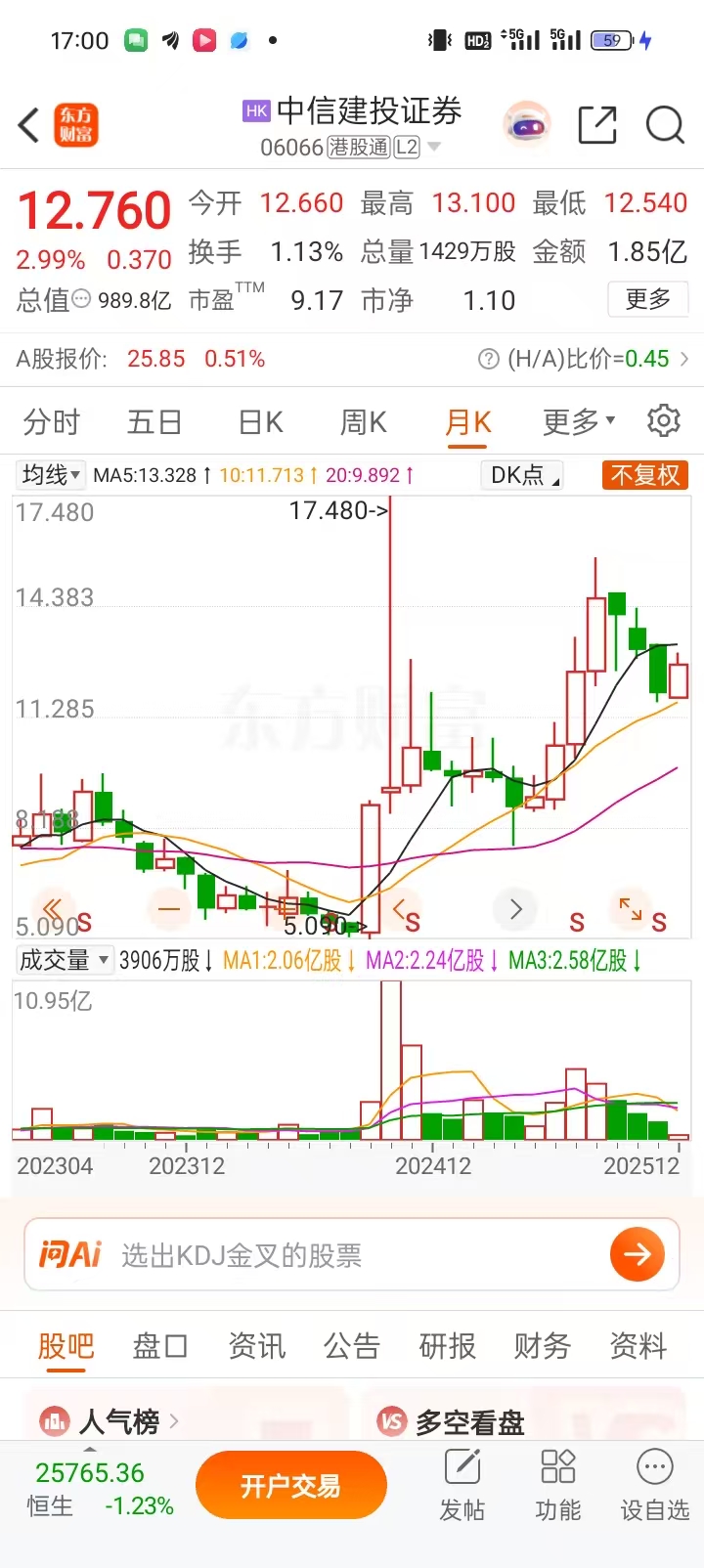Submit the 问AI query with the arrow
The height and width of the screenshot is (1568, 704).
[x=637, y=1254]
